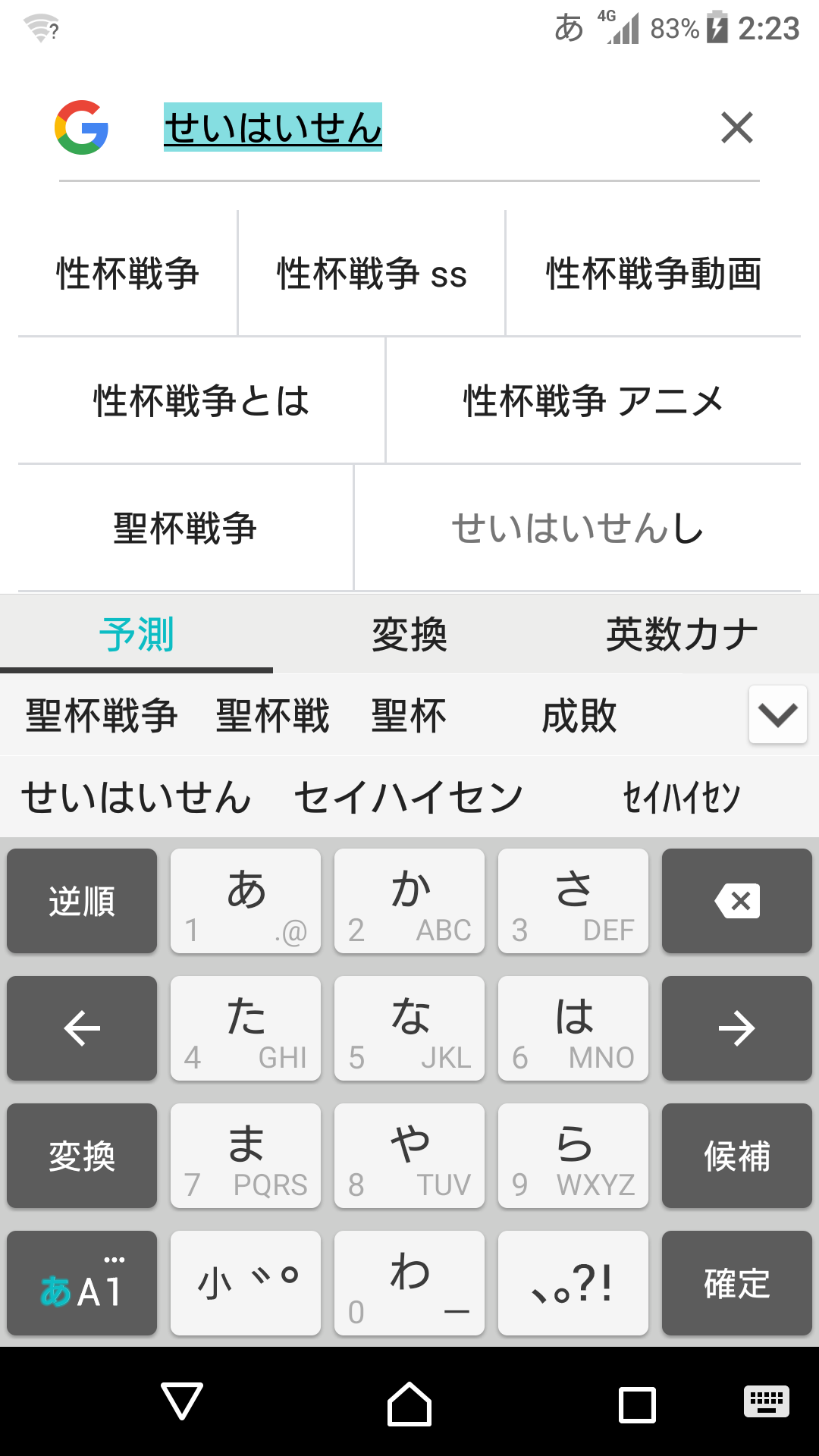The height and width of the screenshot is (1456, 819).
Task: Switch input mode with the あA1 key
Action: [x=82, y=1283]
